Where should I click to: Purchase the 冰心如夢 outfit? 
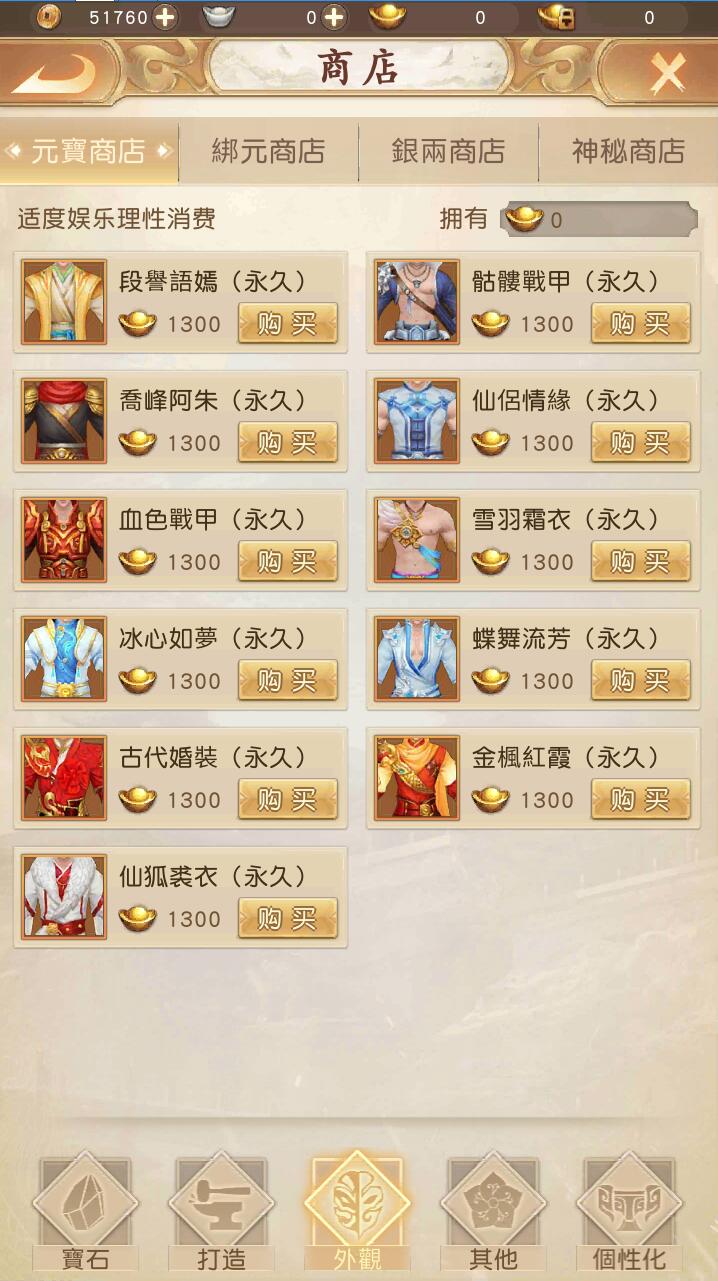(287, 681)
